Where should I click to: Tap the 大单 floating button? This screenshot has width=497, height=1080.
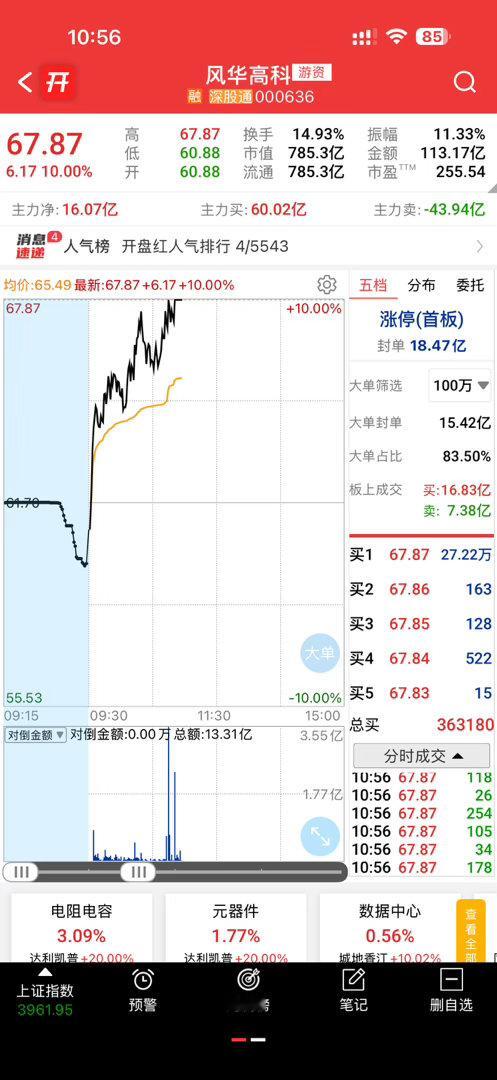[320, 653]
